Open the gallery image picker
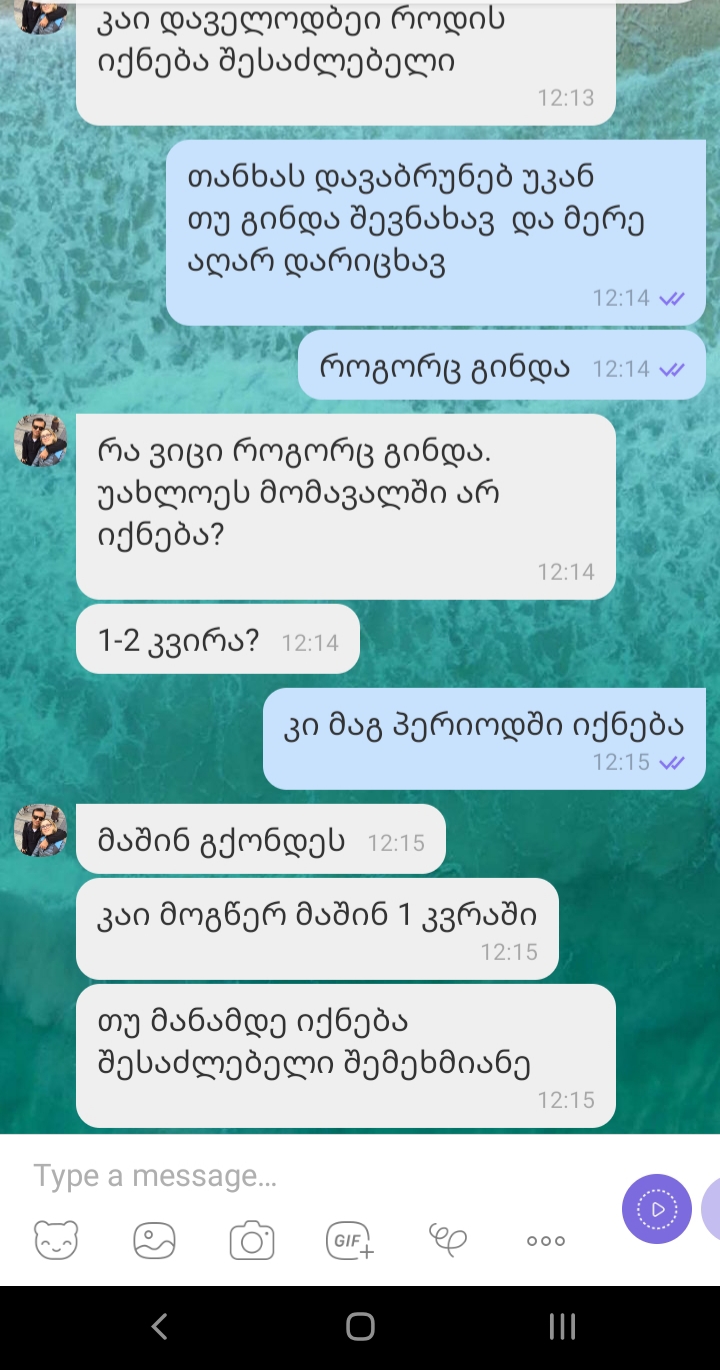This screenshot has width=720, height=1370. point(154,1241)
